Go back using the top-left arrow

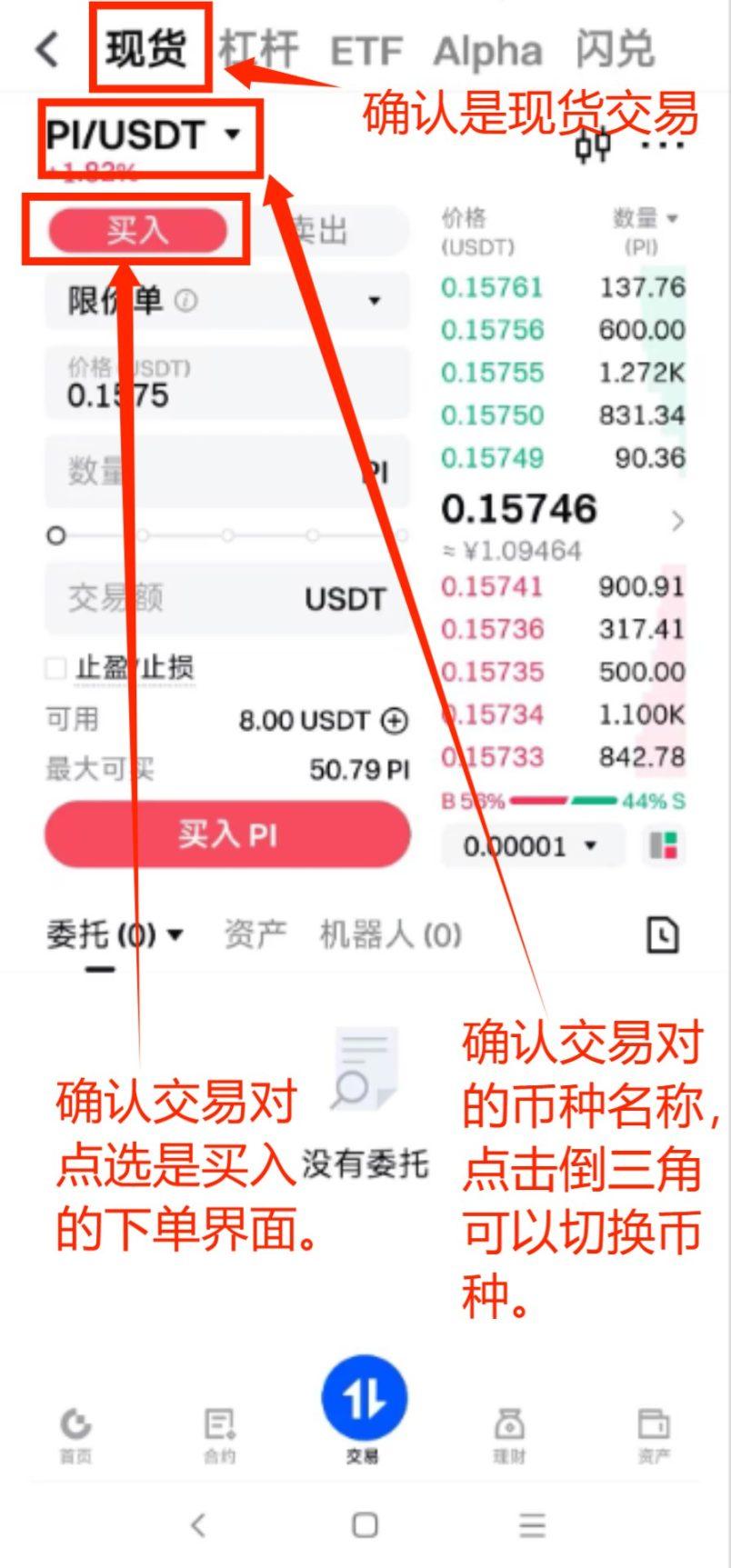coord(47,49)
